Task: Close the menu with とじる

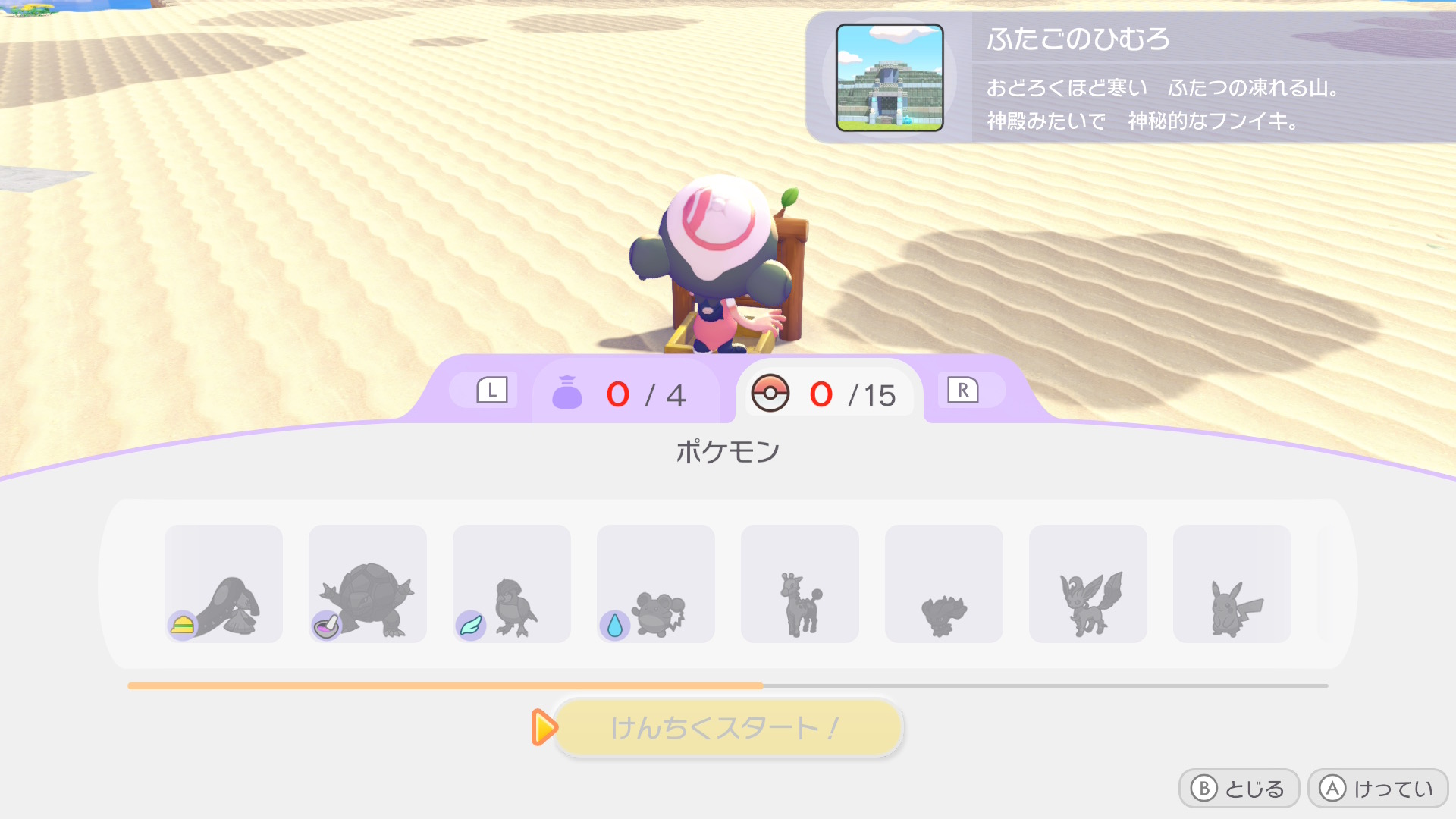Action: (1239, 789)
